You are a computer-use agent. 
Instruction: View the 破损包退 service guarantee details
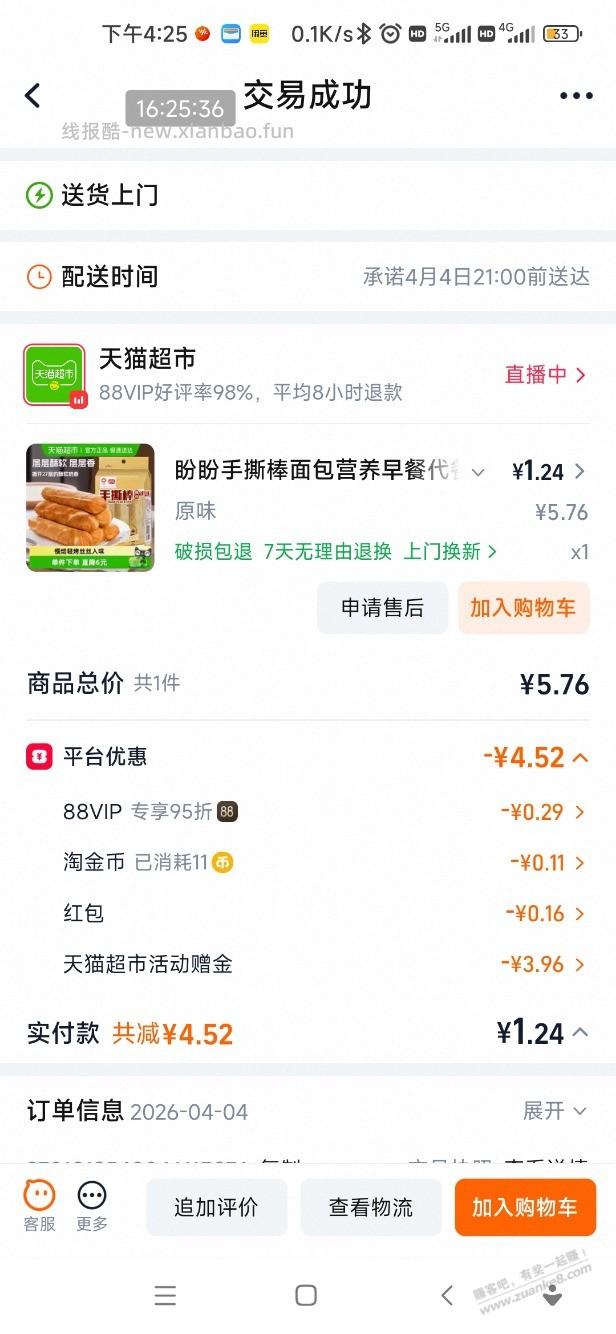click(214, 551)
